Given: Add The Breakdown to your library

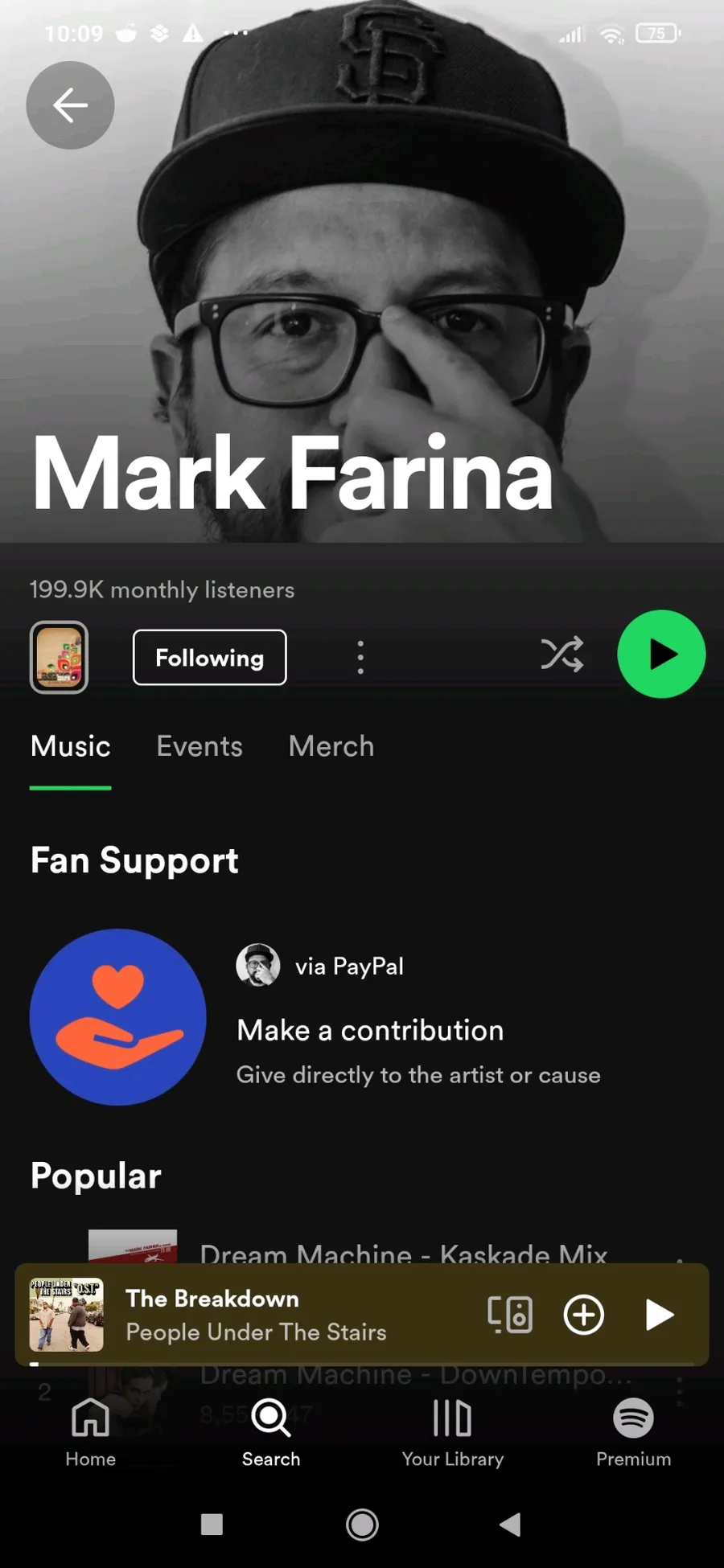Looking at the screenshot, I should click(584, 1316).
